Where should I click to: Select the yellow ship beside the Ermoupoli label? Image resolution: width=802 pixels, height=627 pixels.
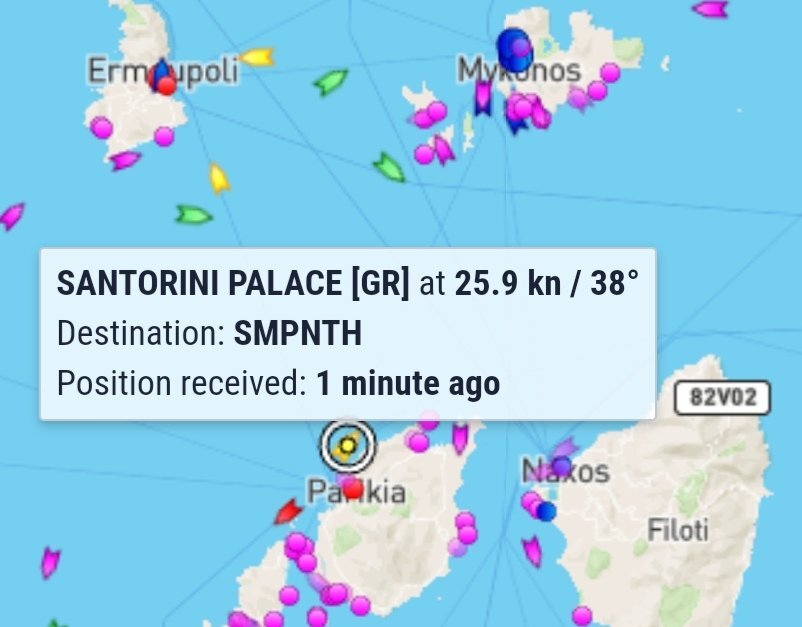(257, 58)
